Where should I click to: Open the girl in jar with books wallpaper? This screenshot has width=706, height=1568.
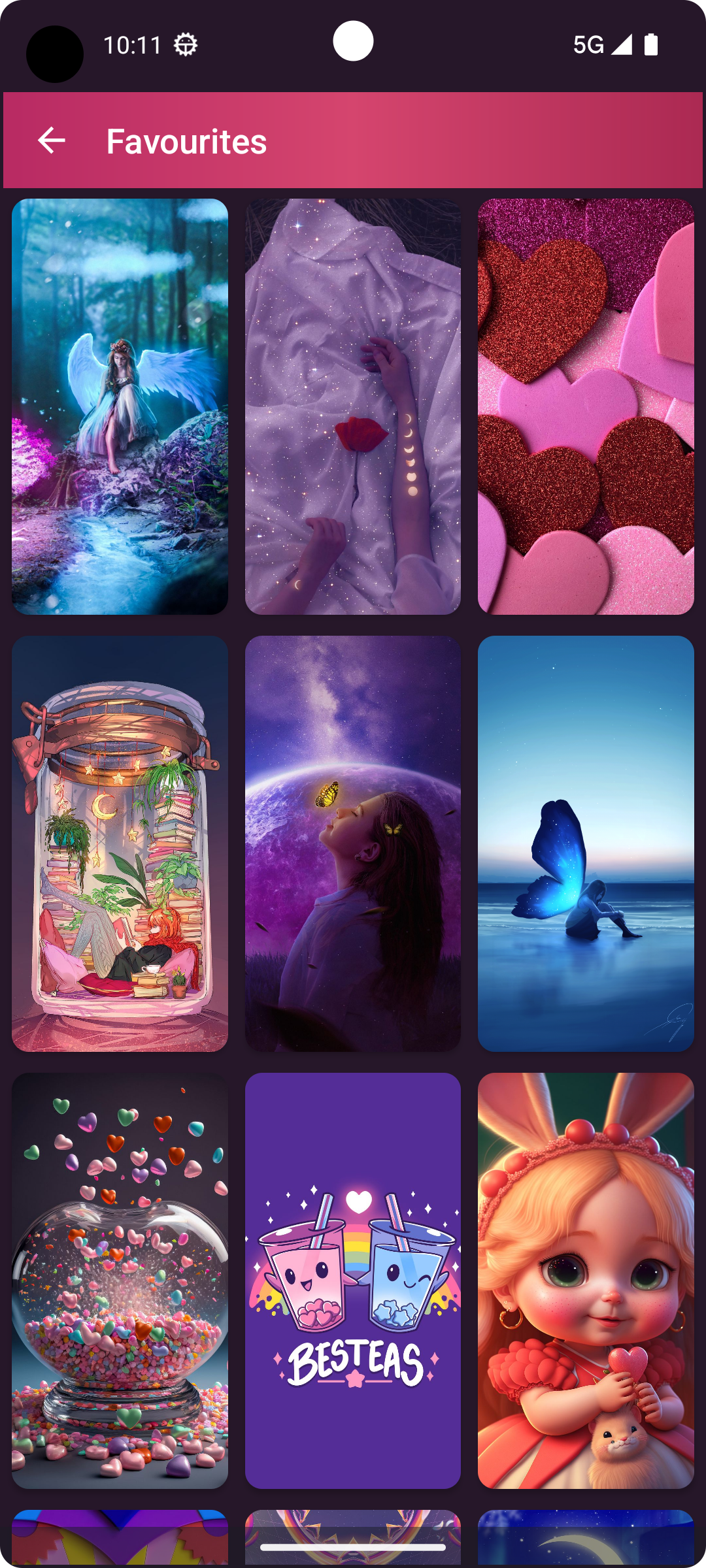[120, 843]
